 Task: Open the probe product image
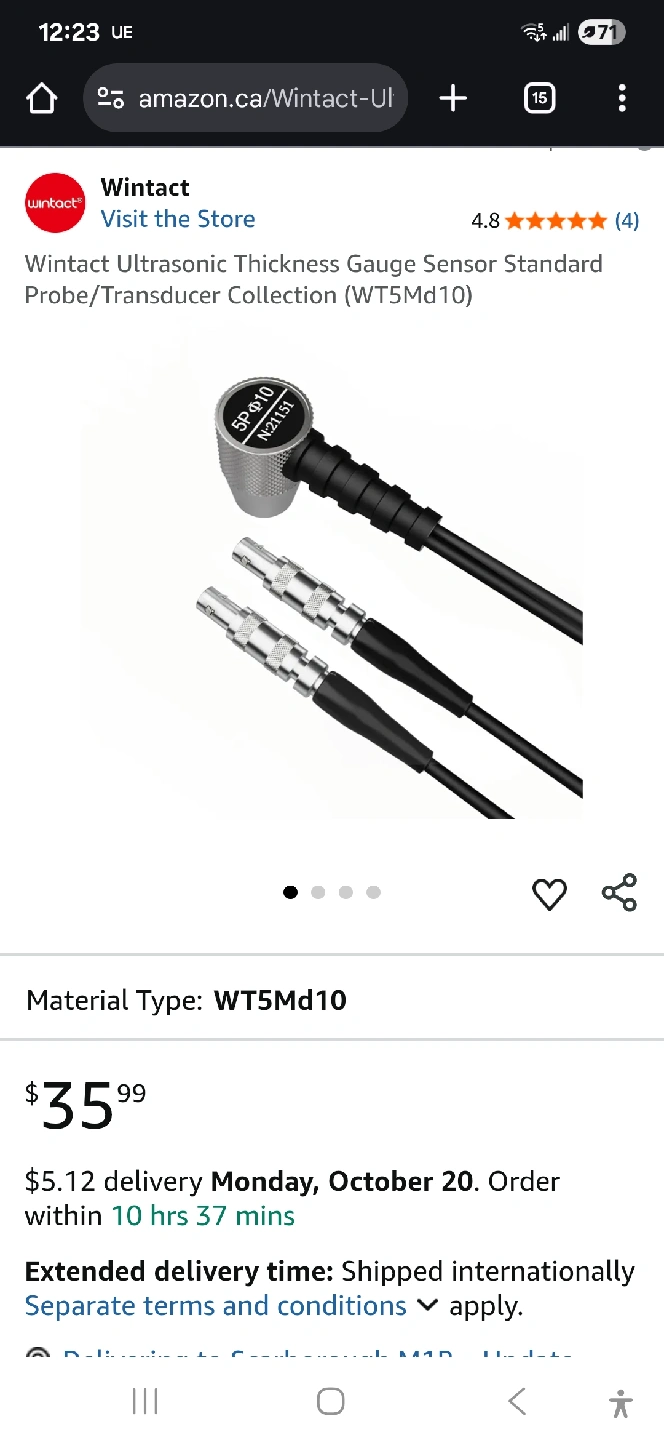point(331,590)
